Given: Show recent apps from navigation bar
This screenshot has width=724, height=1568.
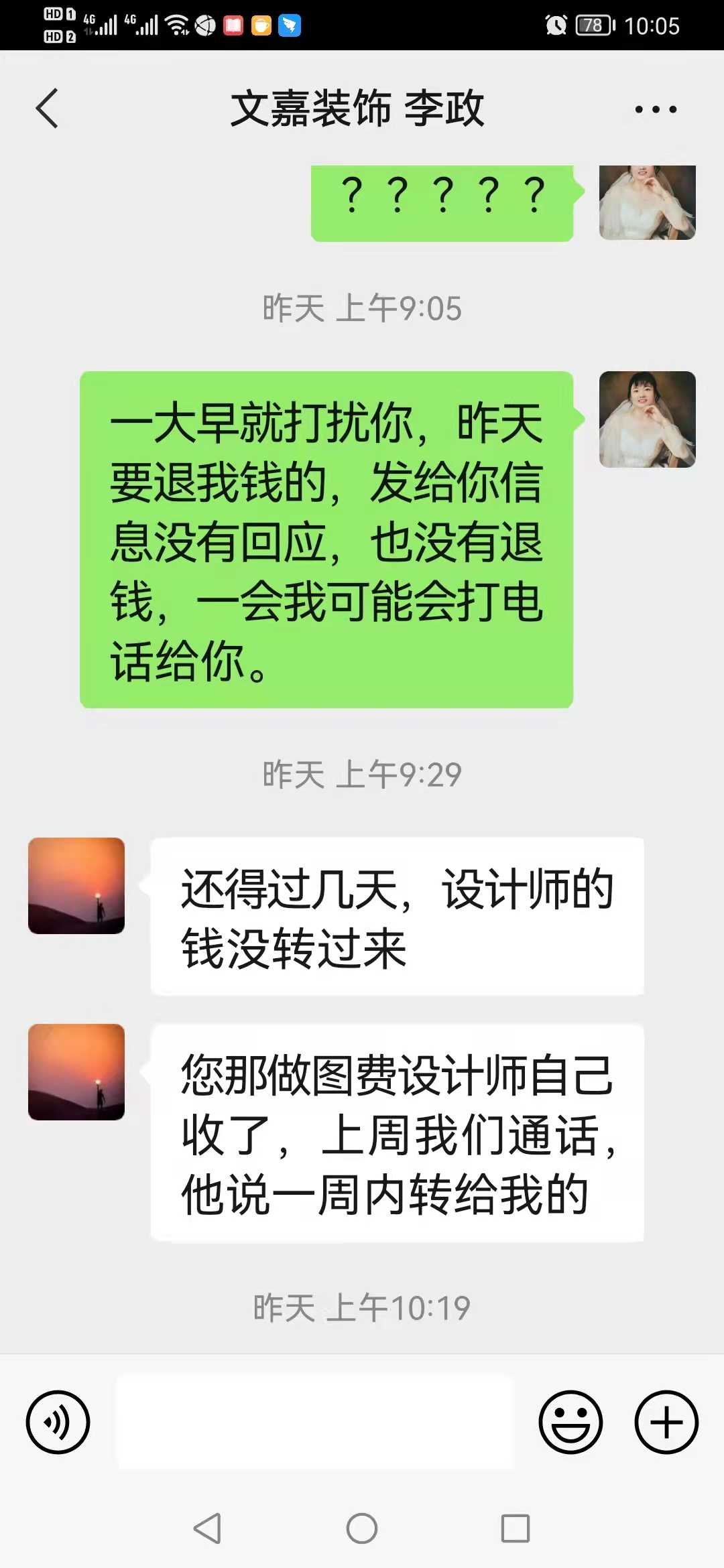Looking at the screenshot, I should click(x=515, y=1528).
